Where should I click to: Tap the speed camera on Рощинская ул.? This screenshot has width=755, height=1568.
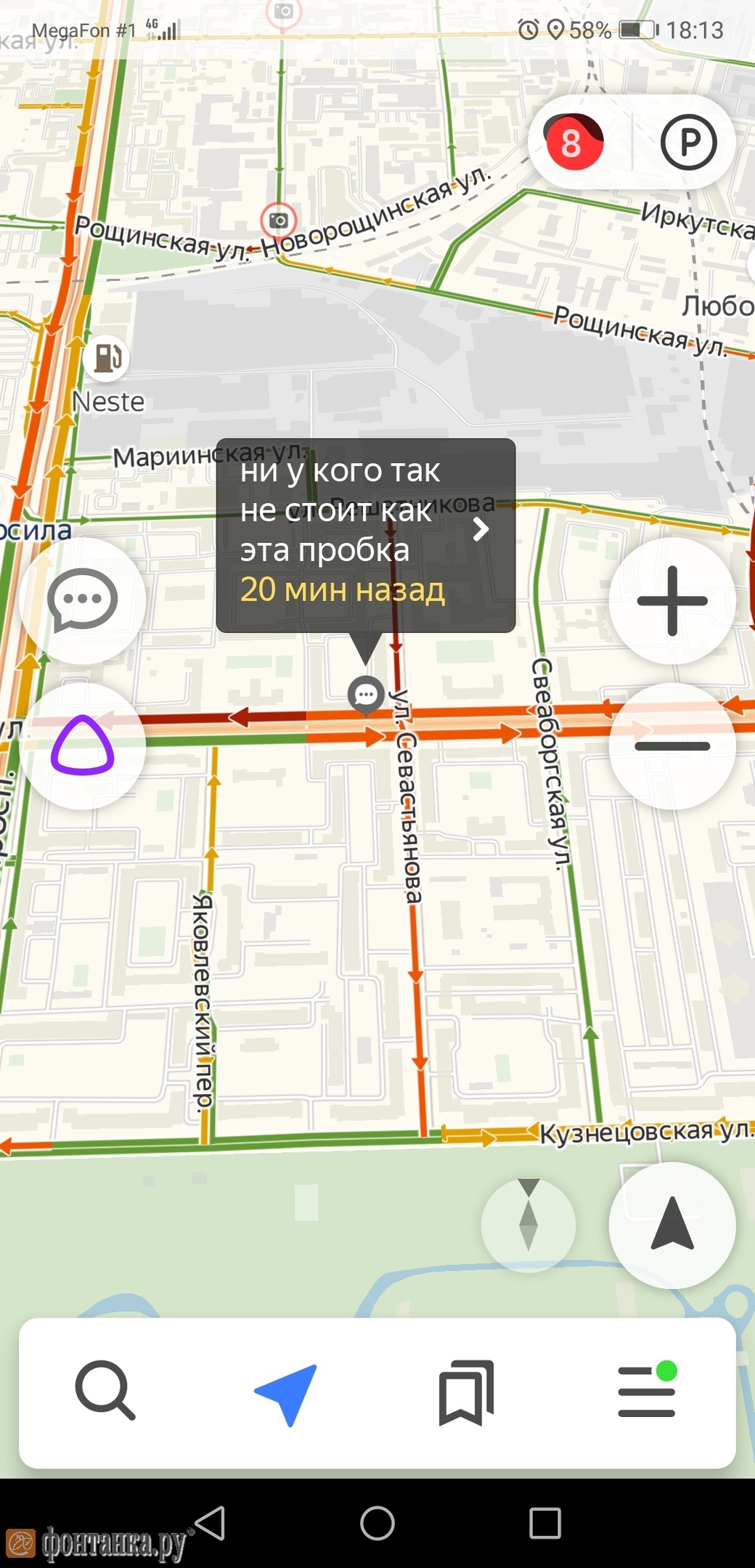coord(279,220)
